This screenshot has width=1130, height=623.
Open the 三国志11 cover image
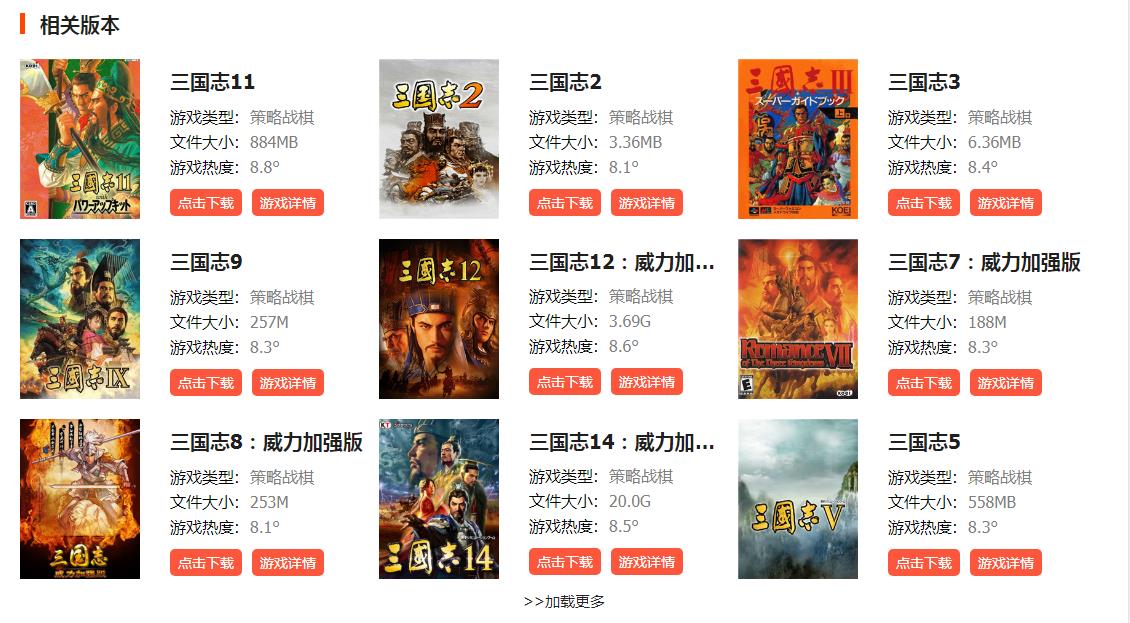[80, 139]
